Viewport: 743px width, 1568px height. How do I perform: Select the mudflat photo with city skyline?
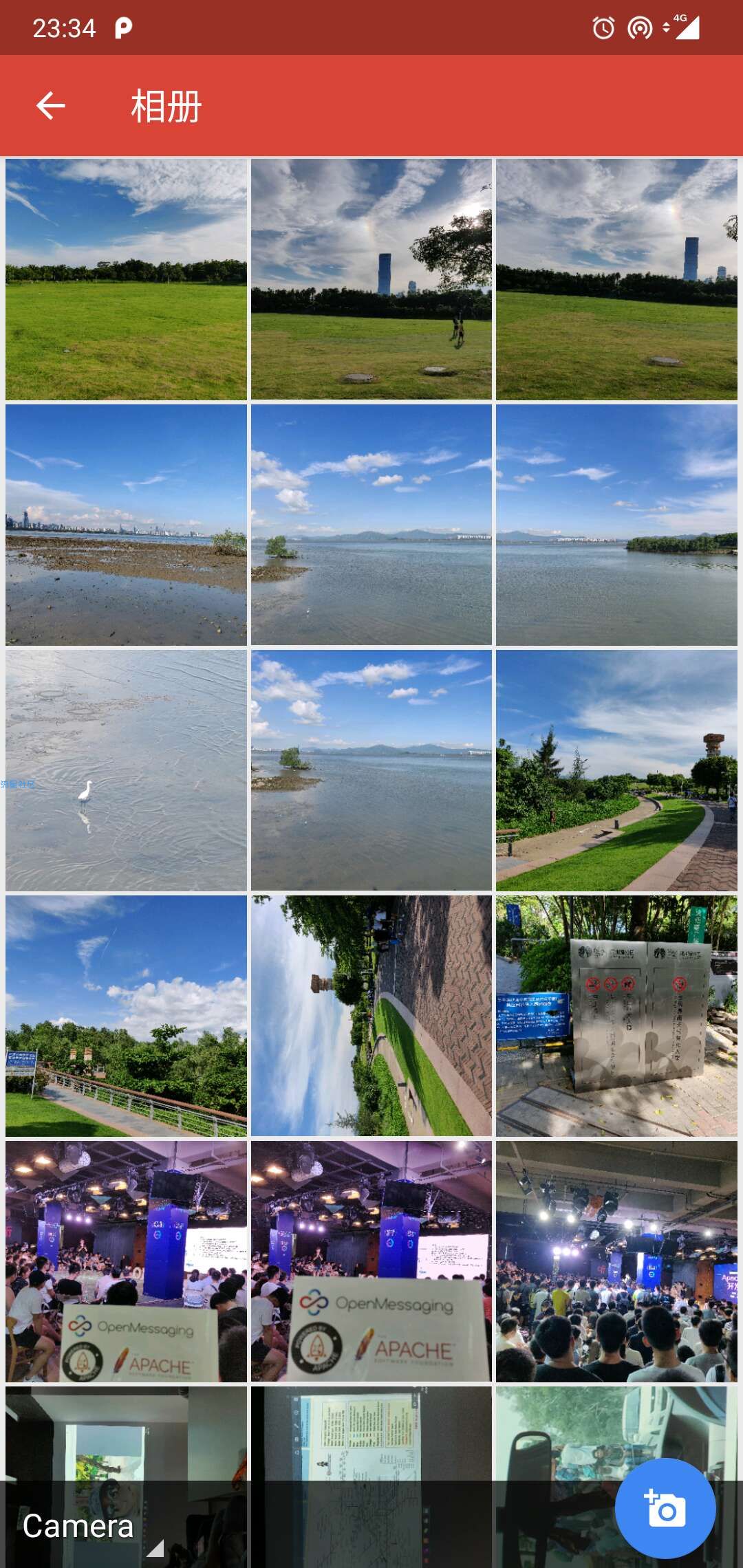pyautogui.click(x=126, y=525)
